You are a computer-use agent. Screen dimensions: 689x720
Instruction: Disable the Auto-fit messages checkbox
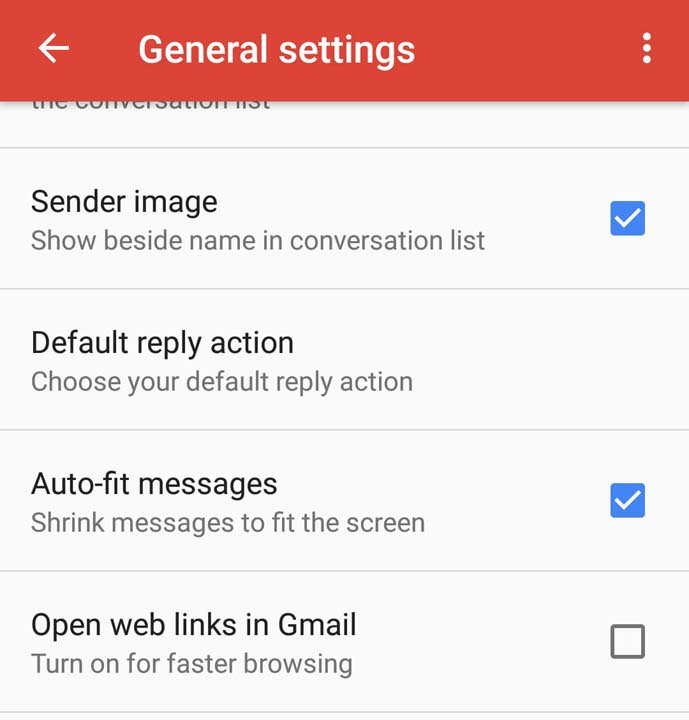click(627, 500)
